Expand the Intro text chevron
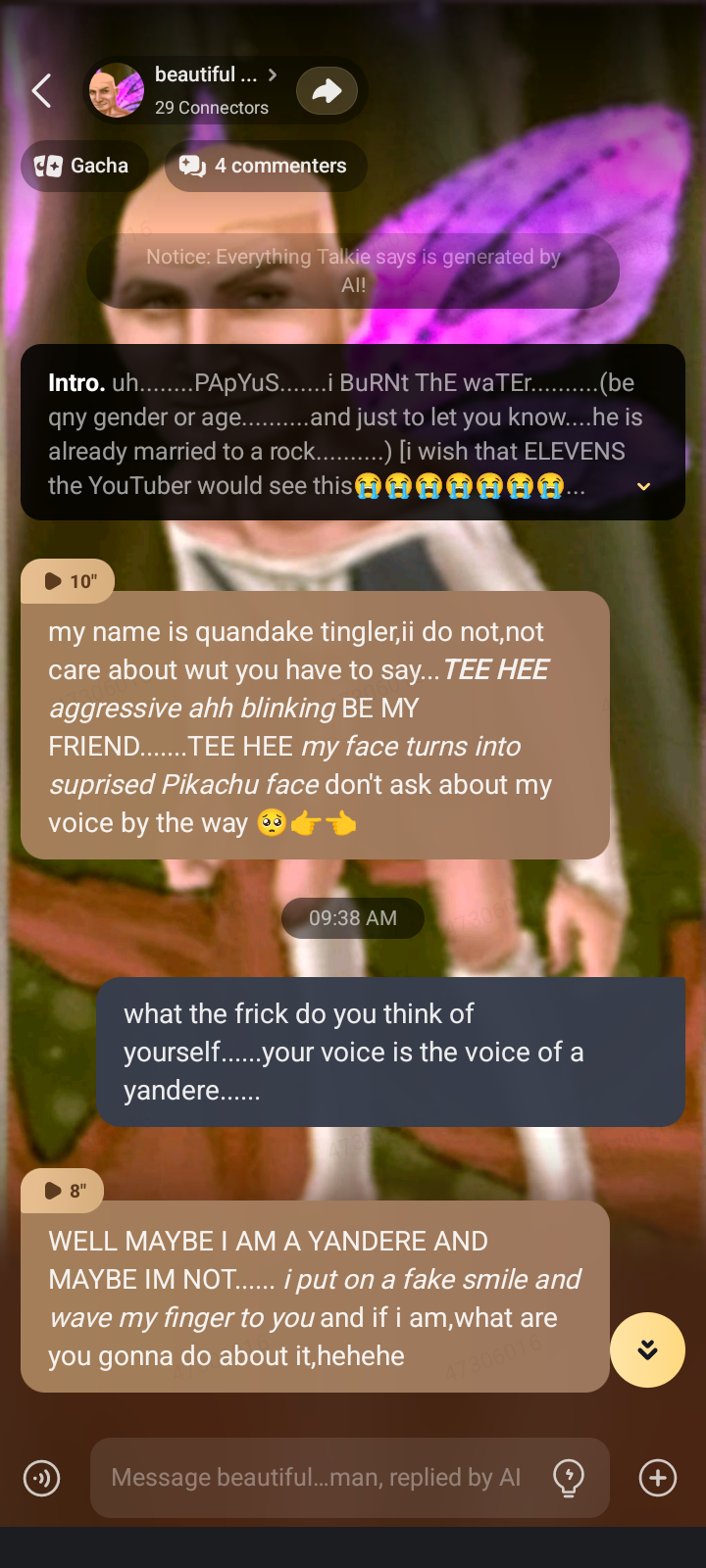Screen dimensions: 706x1568 (x=643, y=486)
